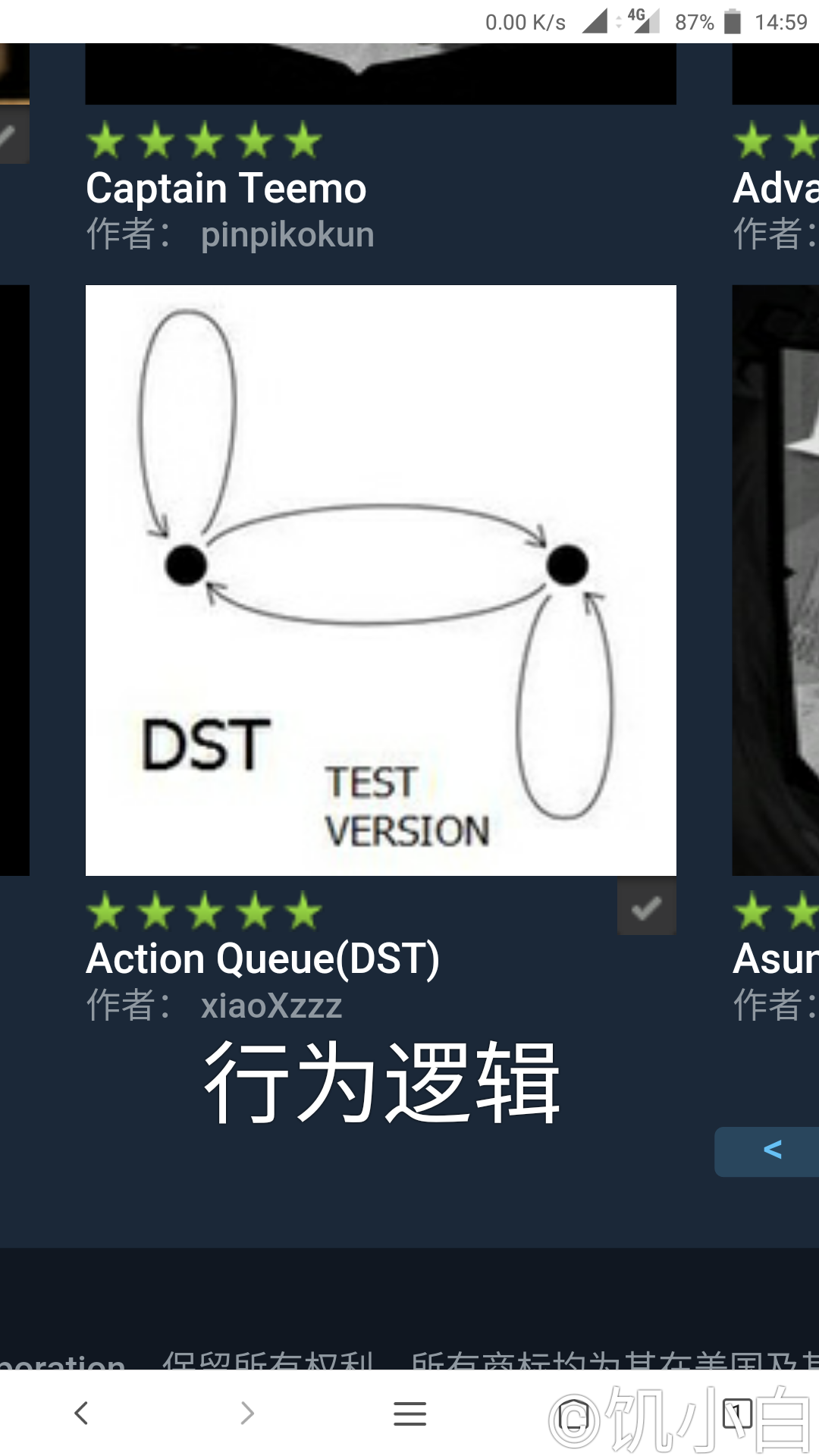Go back in the browser

82,1413
